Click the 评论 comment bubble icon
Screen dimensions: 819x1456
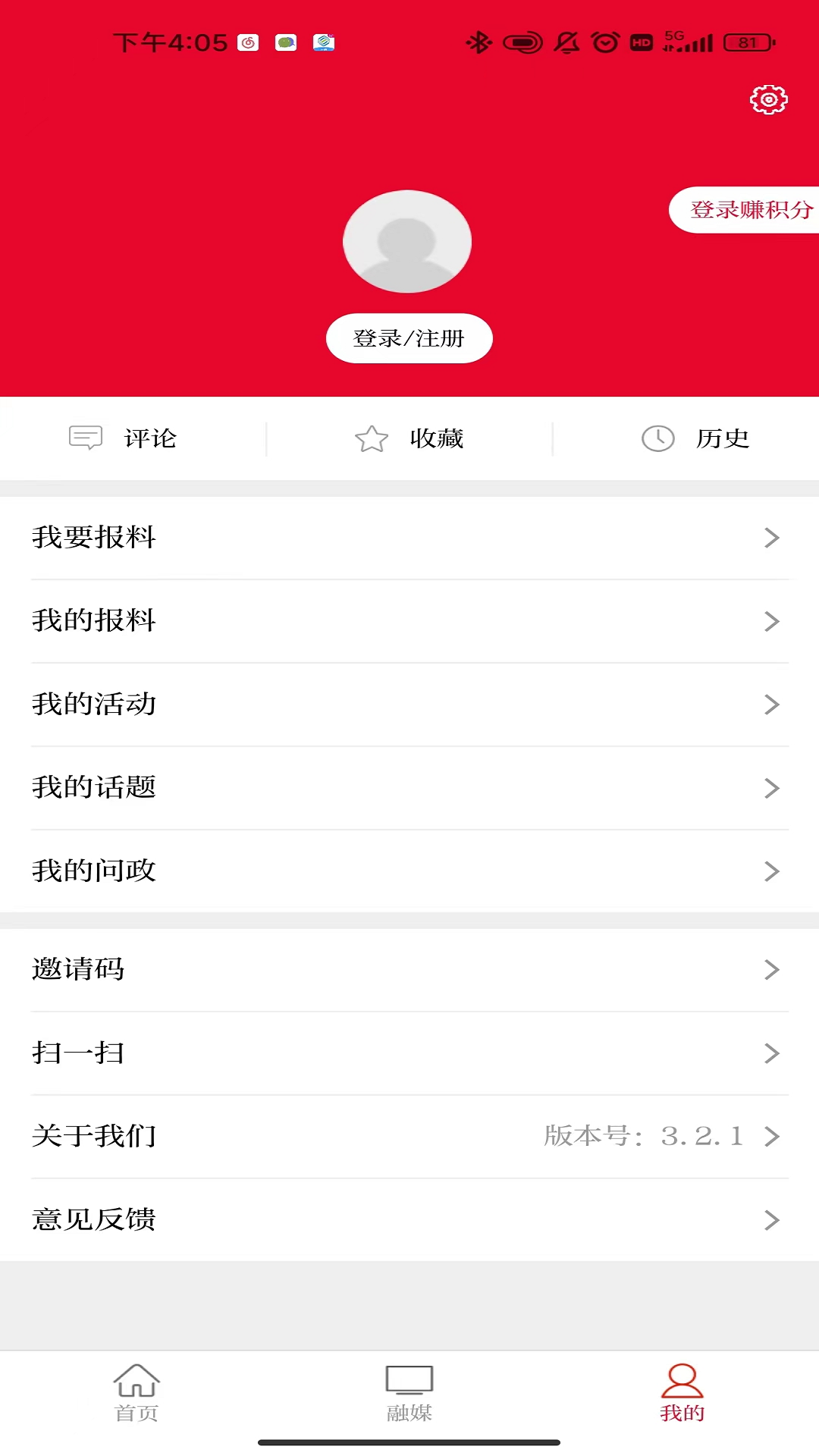coord(86,438)
